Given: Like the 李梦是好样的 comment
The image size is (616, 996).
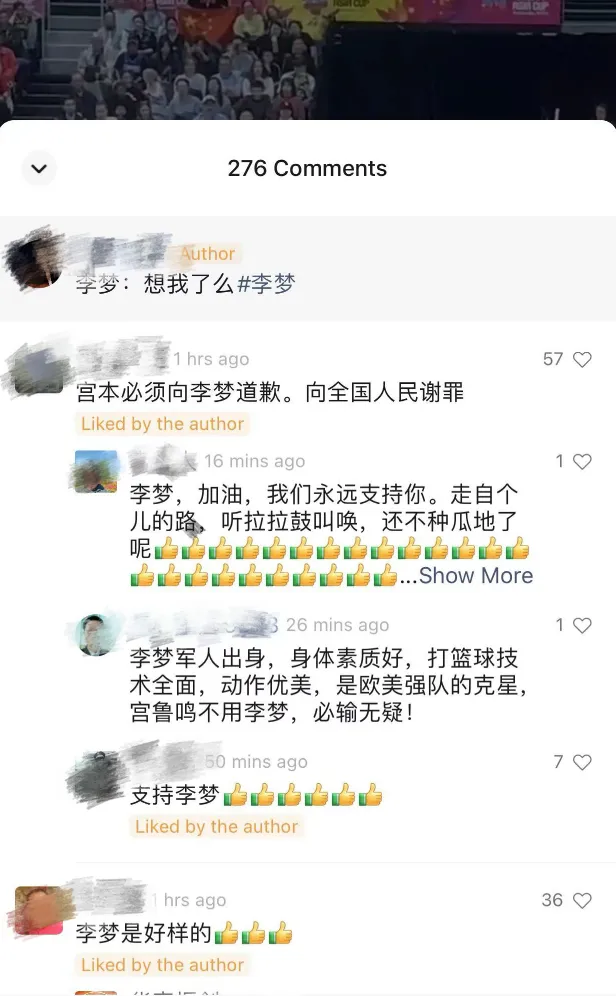Looking at the screenshot, I should [x=582, y=900].
